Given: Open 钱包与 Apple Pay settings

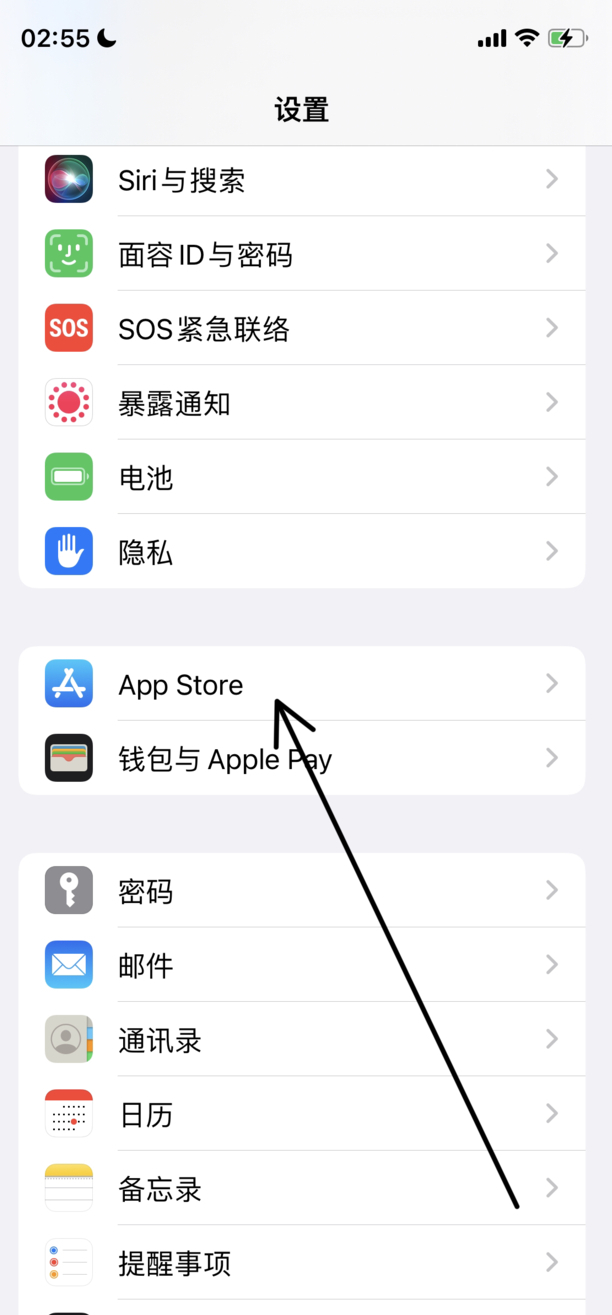Looking at the screenshot, I should point(300,759).
